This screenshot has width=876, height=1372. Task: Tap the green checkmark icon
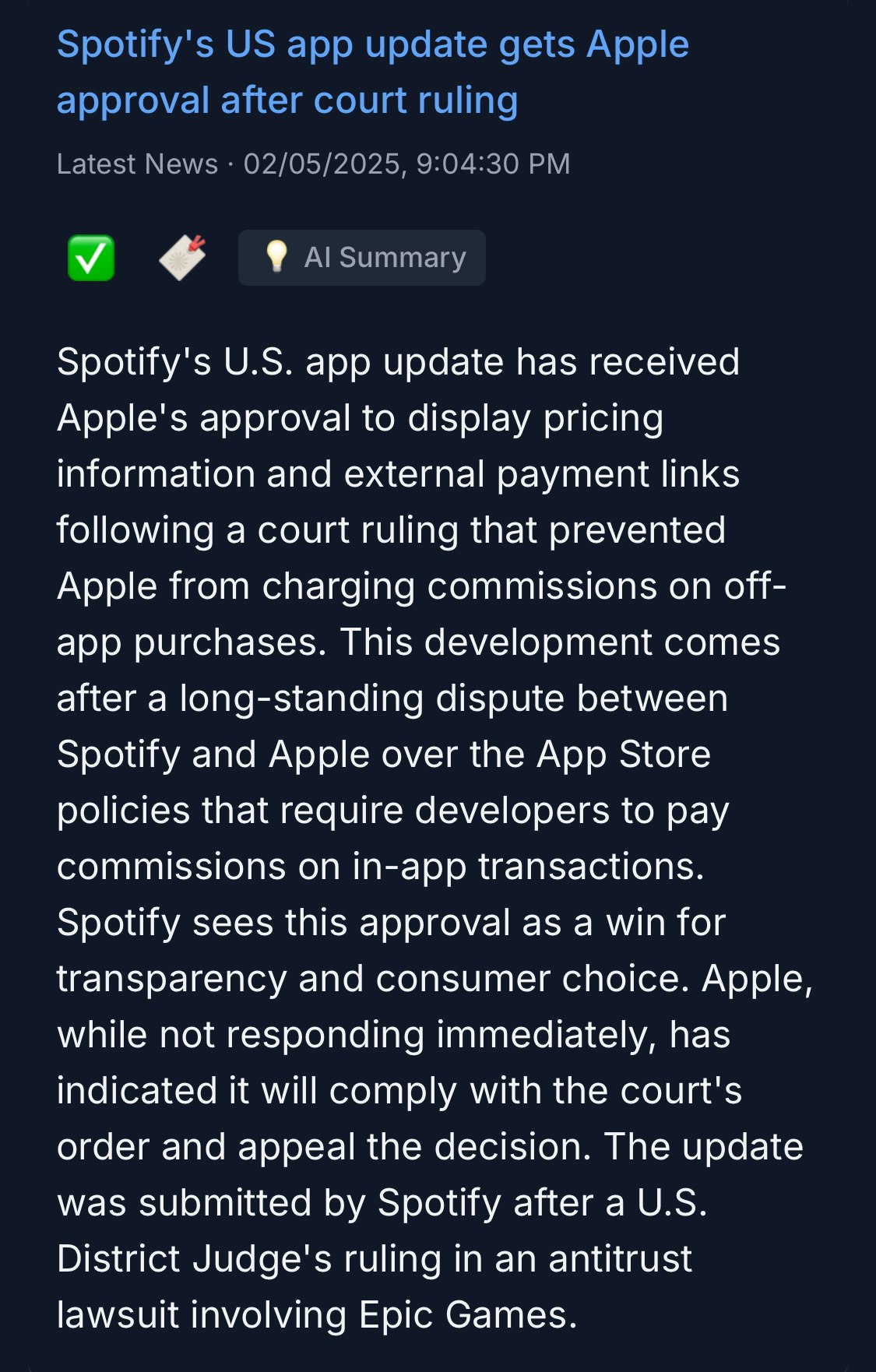[91, 258]
